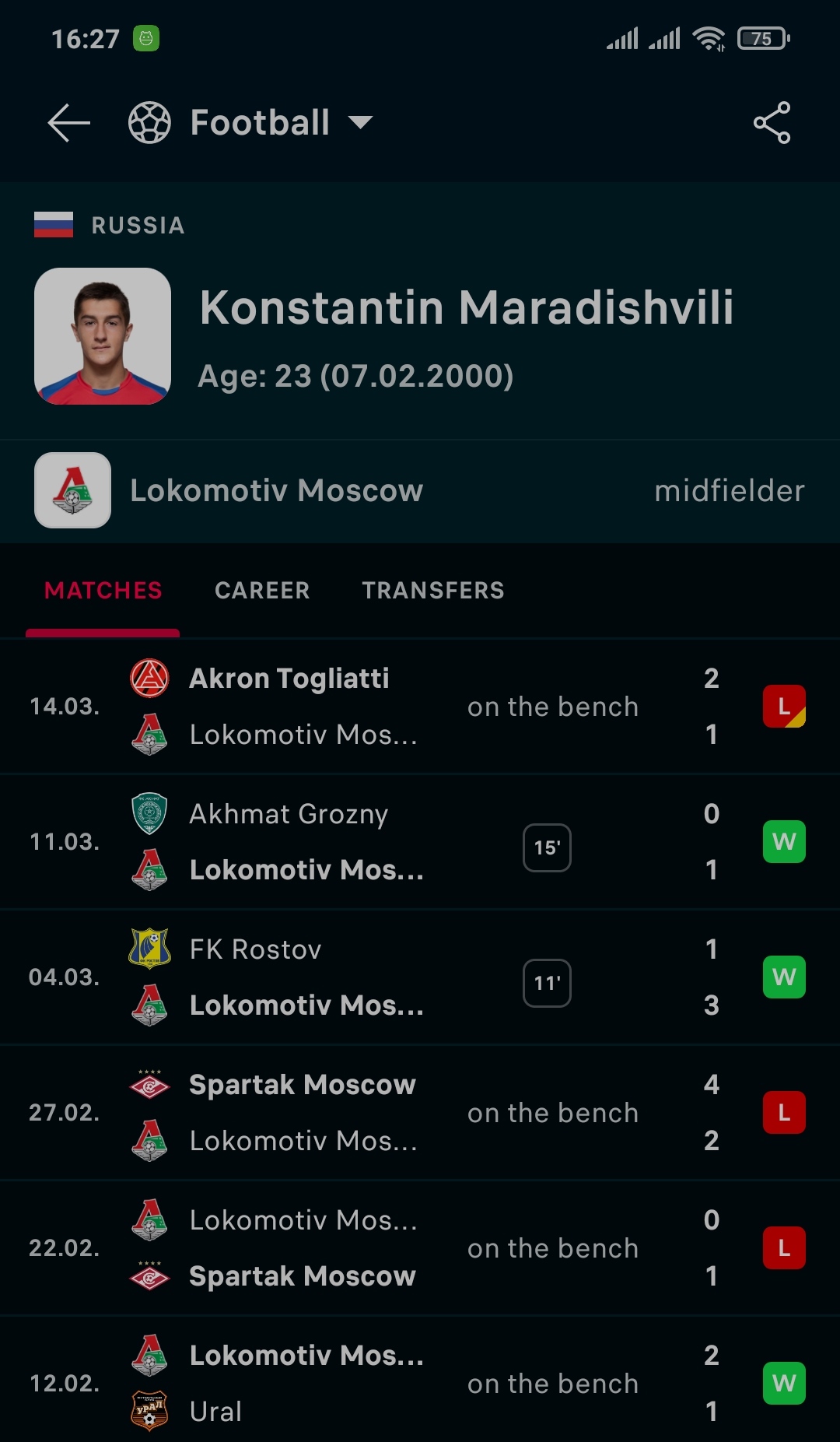Open the 22.02 Lokomotiv vs Spartak match
Image resolution: width=840 pixels, height=1442 pixels.
pos(420,1248)
